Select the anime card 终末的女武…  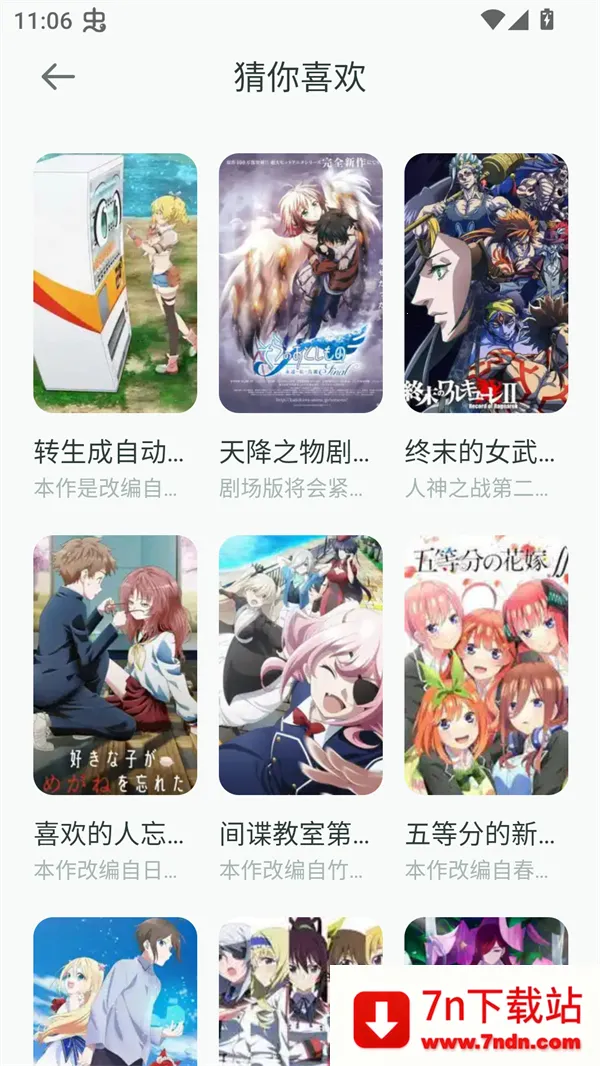click(x=485, y=283)
